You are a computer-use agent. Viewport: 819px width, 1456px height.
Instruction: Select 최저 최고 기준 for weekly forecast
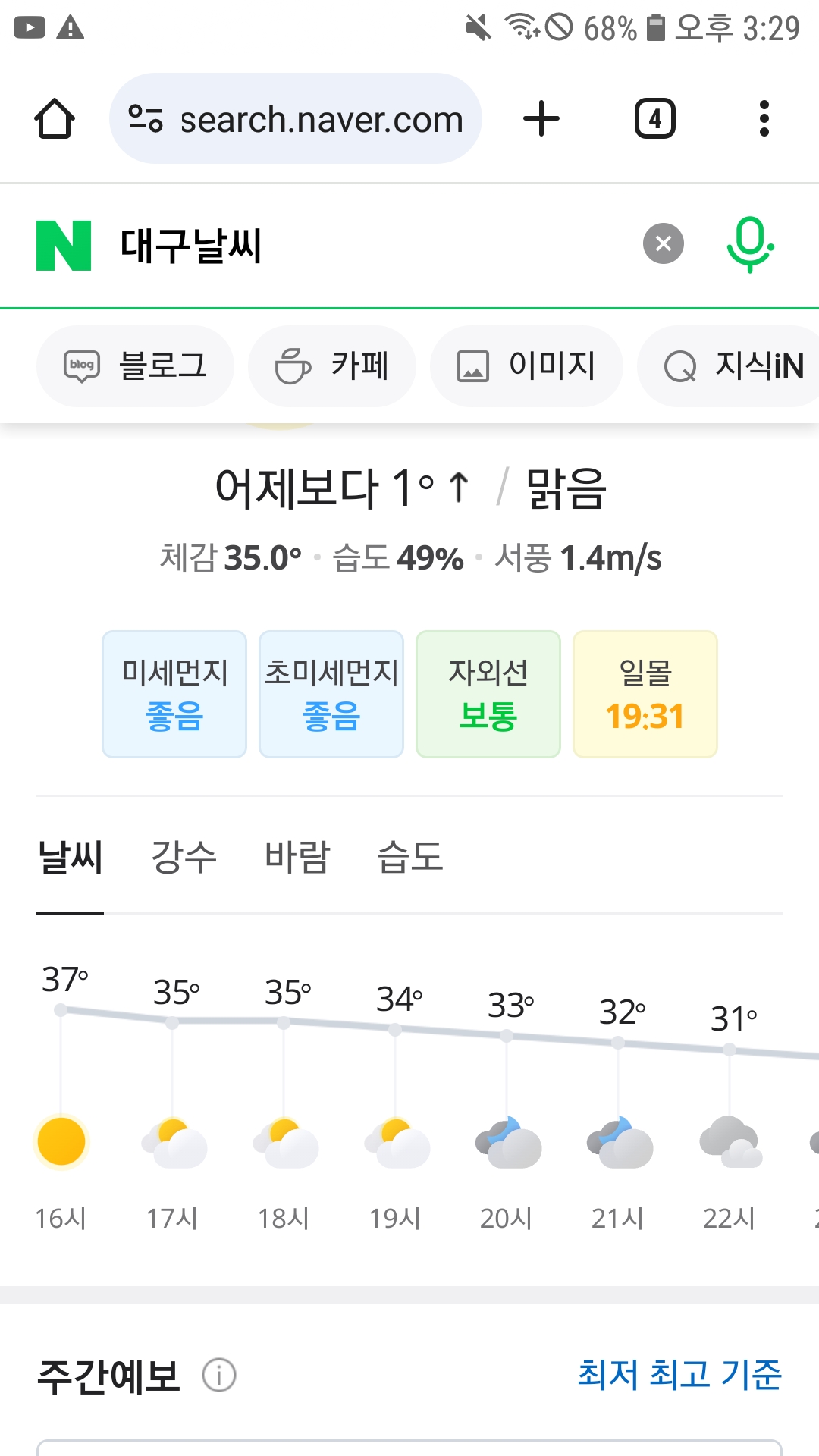[x=679, y=1374]
